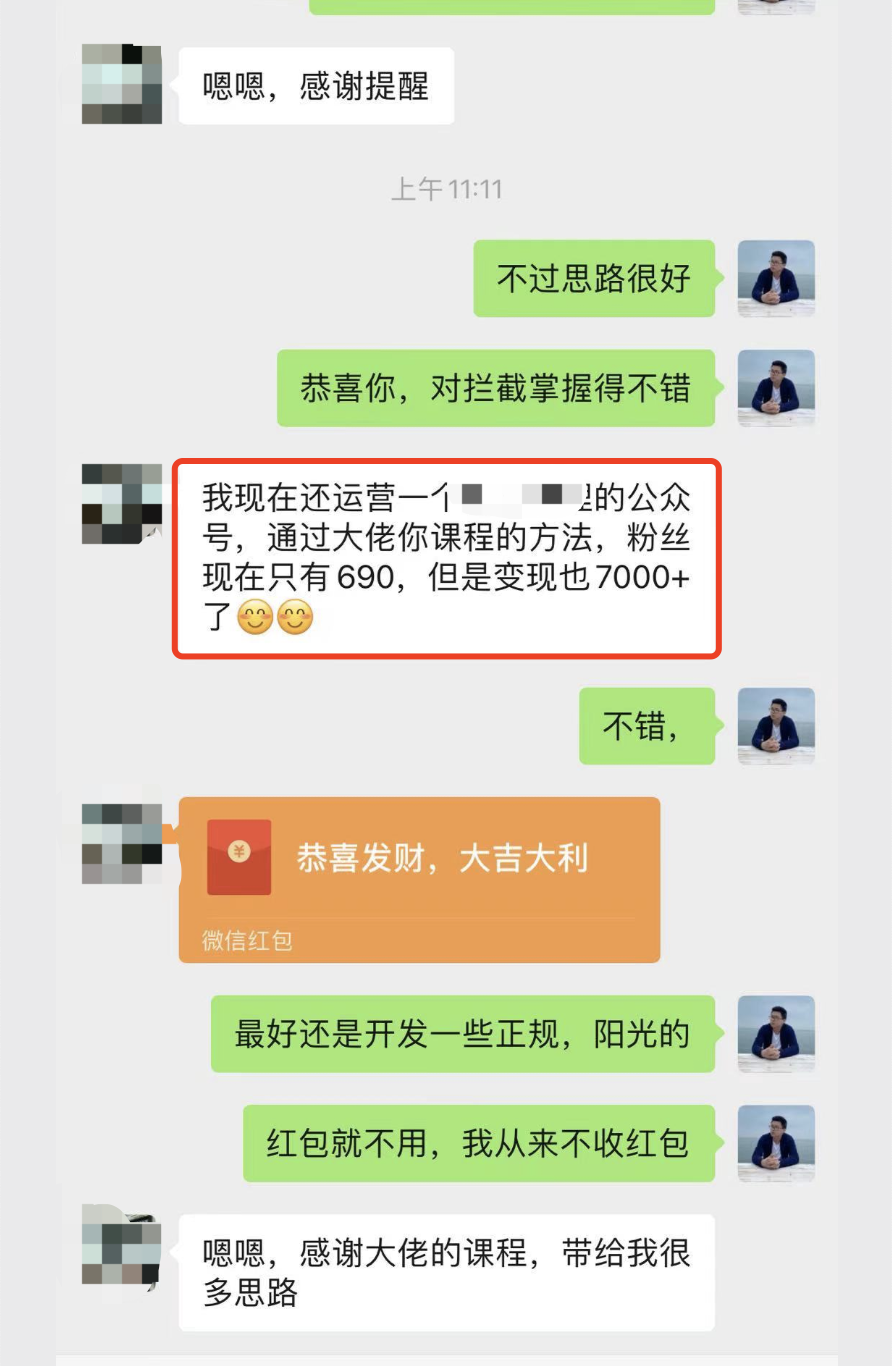Screen dimensions: 892x1366
Task: Open profile avatar next to 红包就不用 message
Action: point(776,1143)
